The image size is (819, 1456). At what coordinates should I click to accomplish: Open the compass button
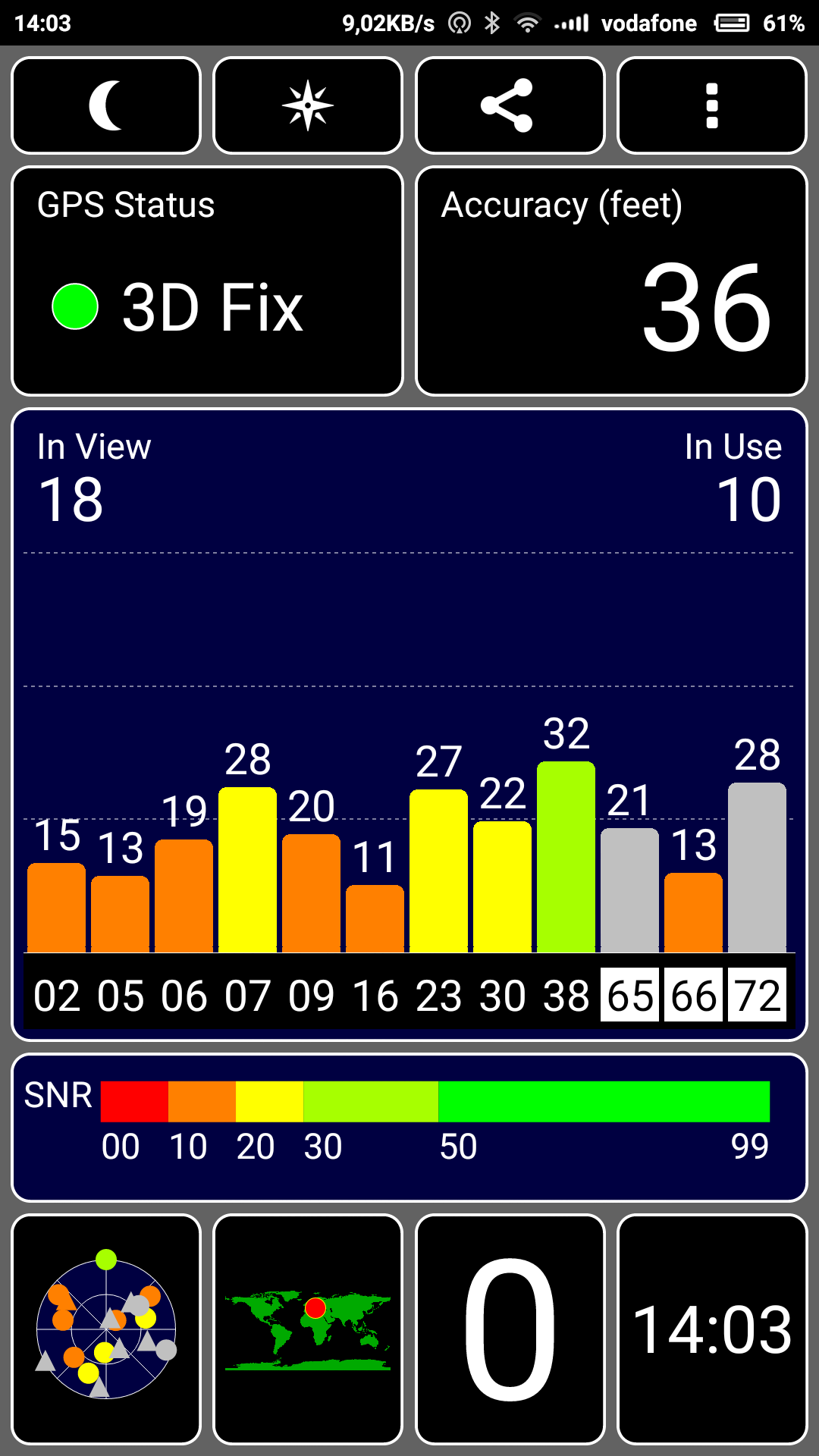(308, 105)
